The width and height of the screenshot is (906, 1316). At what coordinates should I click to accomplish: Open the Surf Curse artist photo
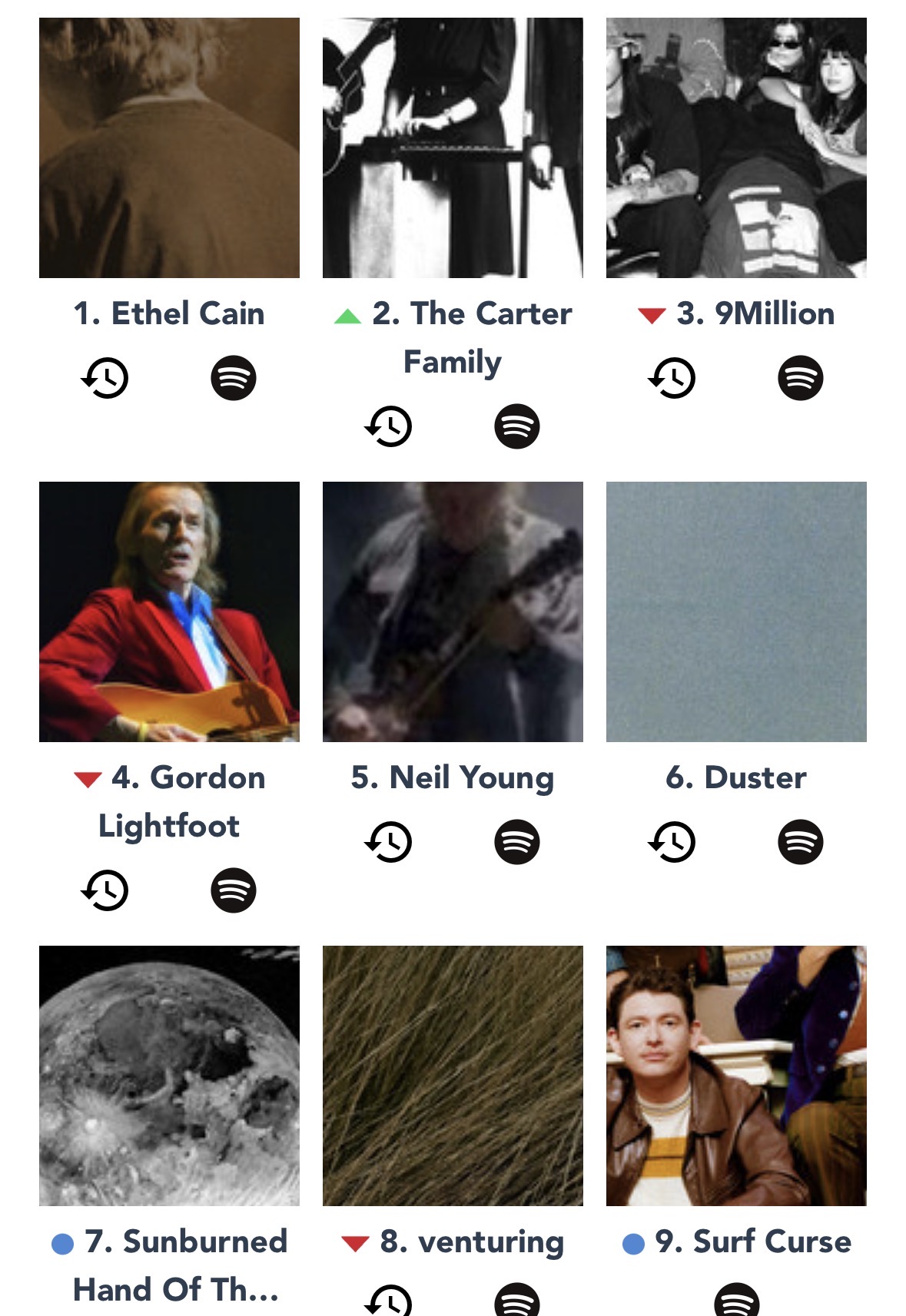click(736, 1076)
